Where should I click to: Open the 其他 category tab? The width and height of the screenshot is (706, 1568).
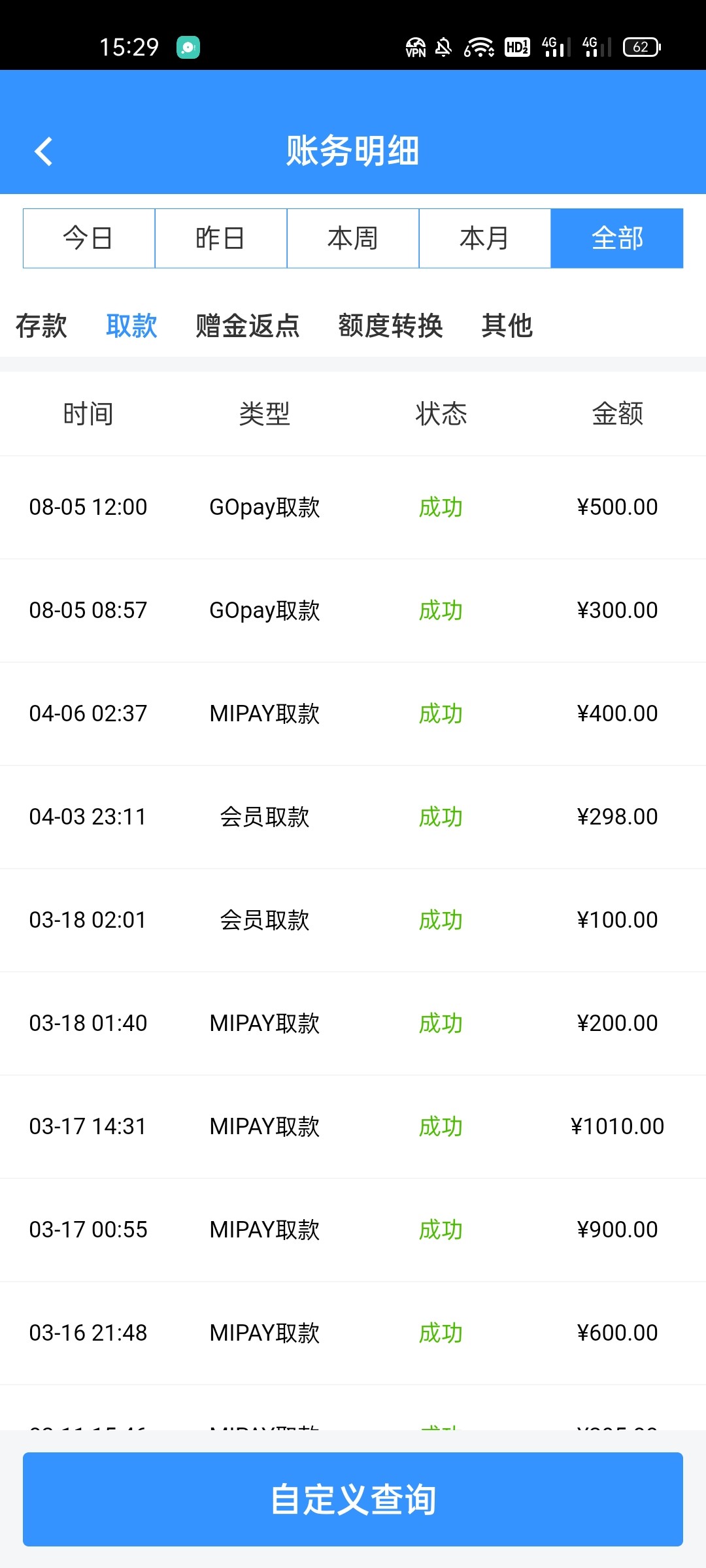coord(507,325)
